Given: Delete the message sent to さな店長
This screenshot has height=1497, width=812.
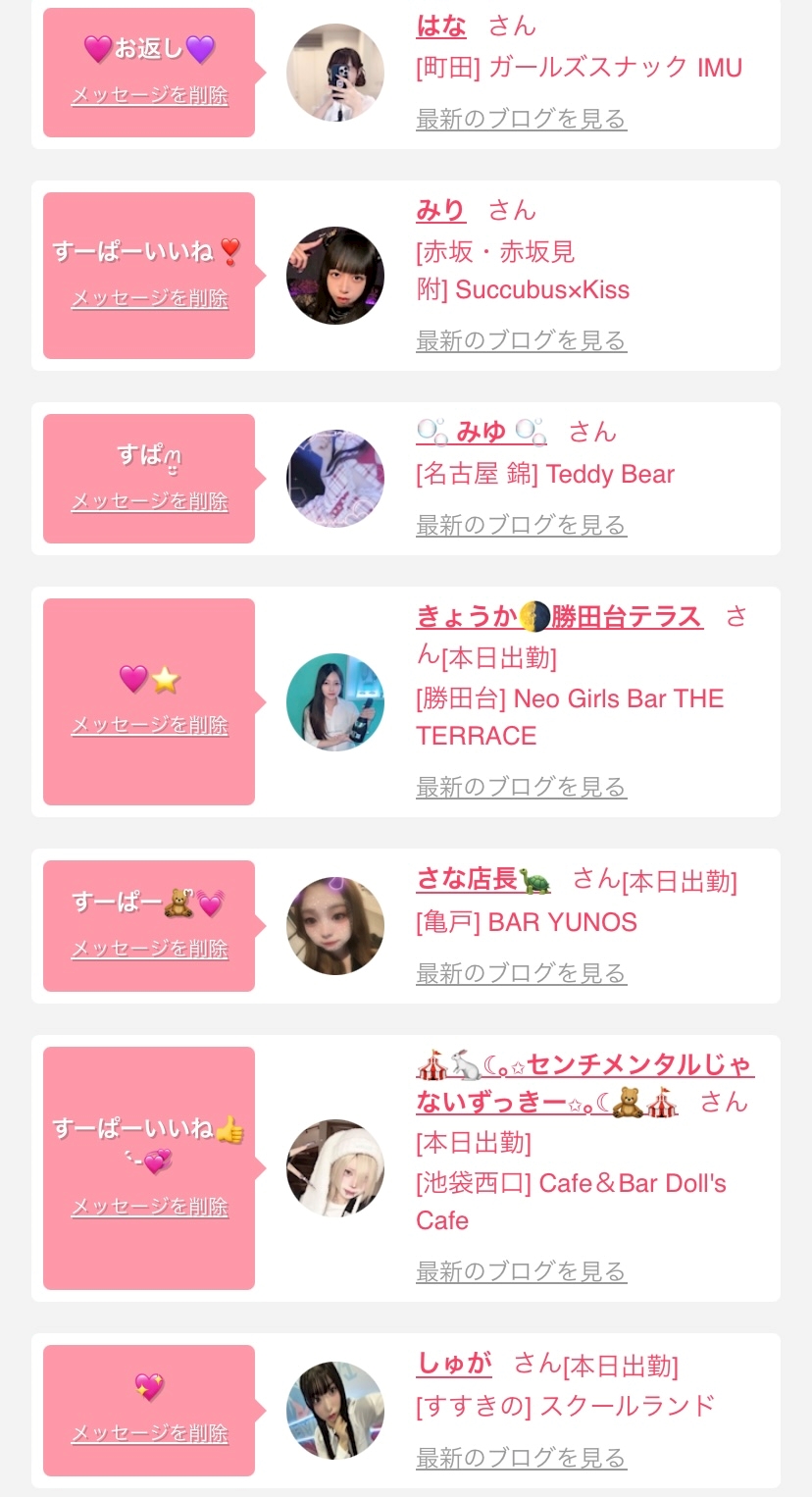Looking at the screenshot, I should (x=149, y=950).
